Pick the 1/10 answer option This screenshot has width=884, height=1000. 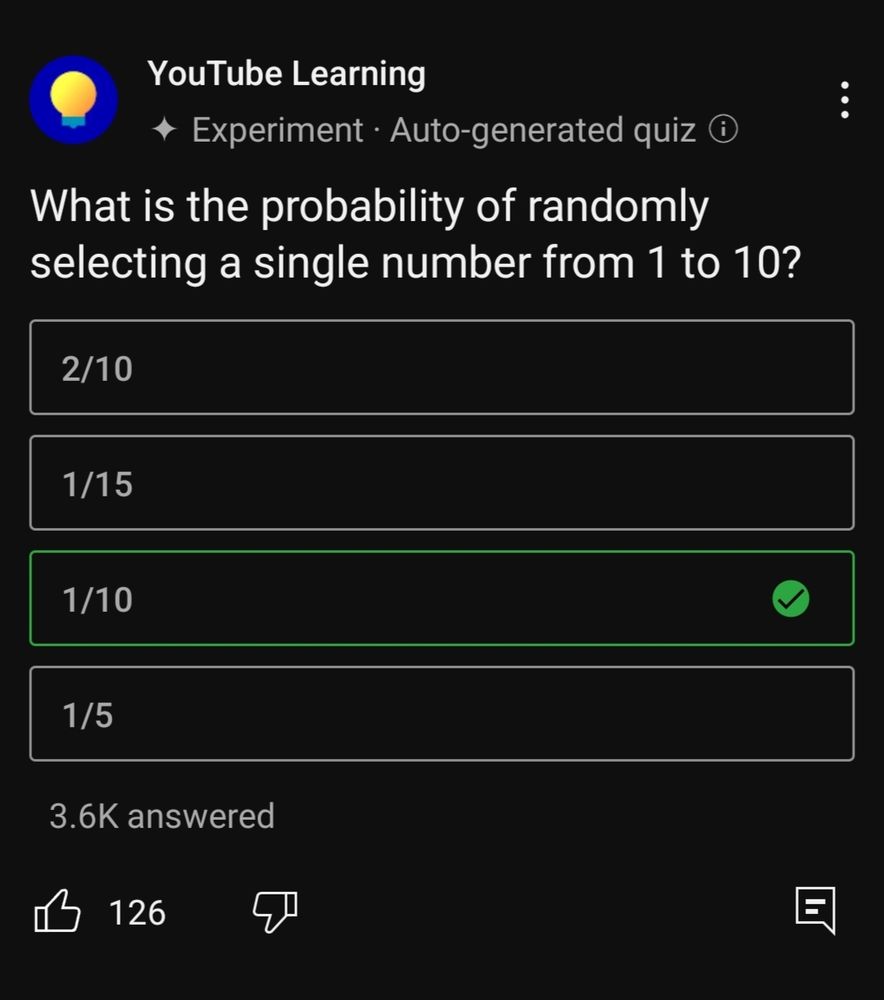coord(441,598)
